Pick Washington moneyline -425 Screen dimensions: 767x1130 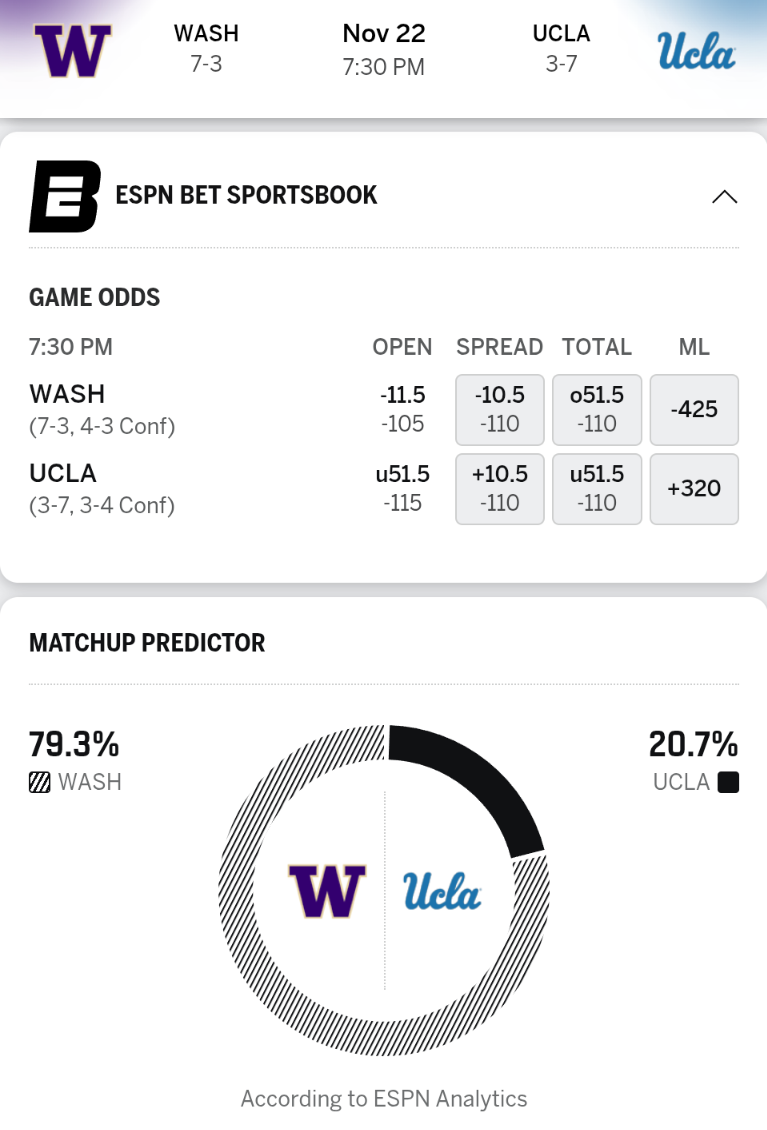(x=694, y=410)
